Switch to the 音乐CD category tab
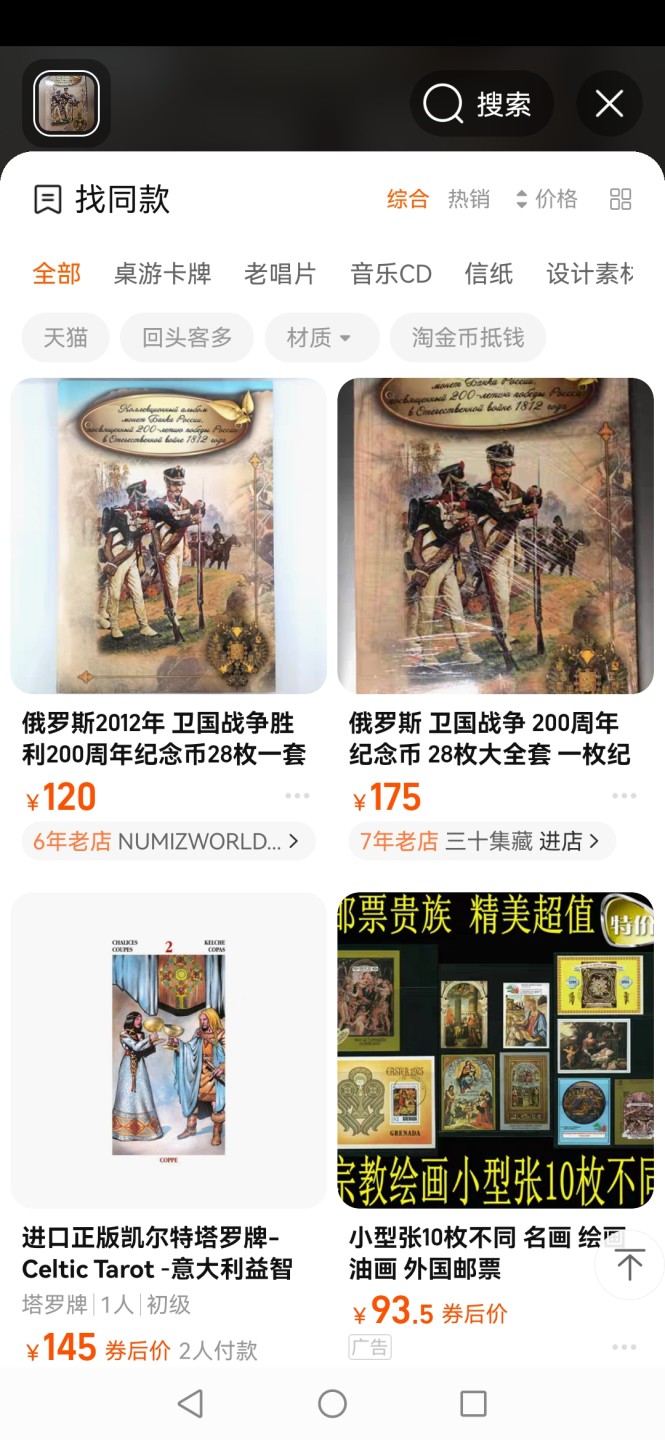The width and height of the screenshot is (665, 1440). [390, 274]
